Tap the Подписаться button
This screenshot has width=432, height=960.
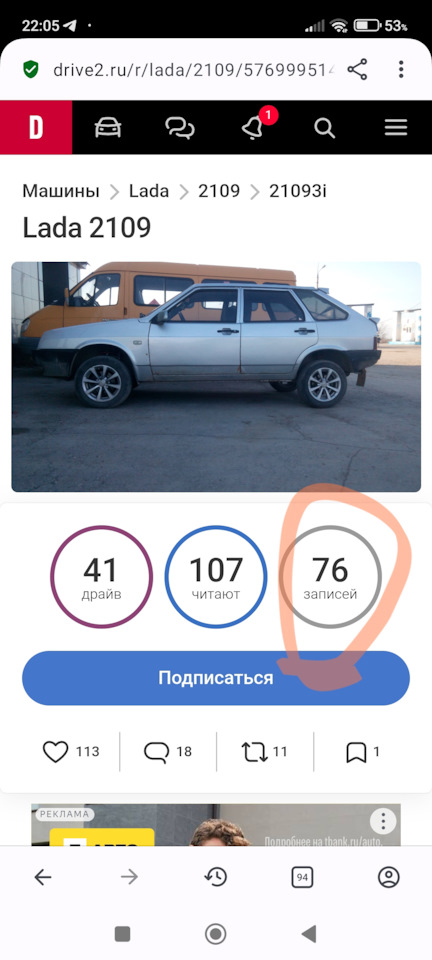(x=216, y=678)
